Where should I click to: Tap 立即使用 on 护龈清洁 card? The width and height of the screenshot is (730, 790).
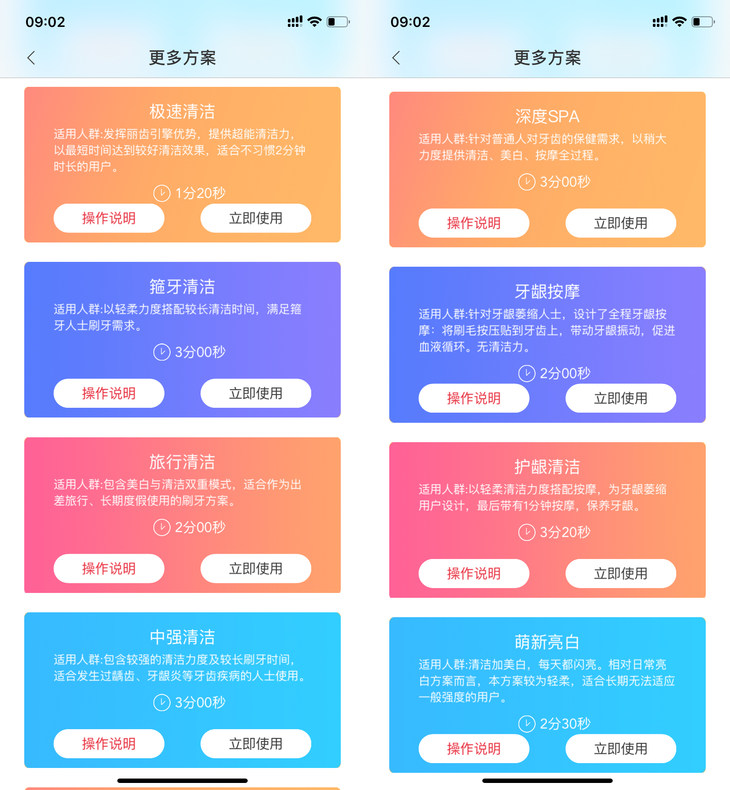[621, 573]
